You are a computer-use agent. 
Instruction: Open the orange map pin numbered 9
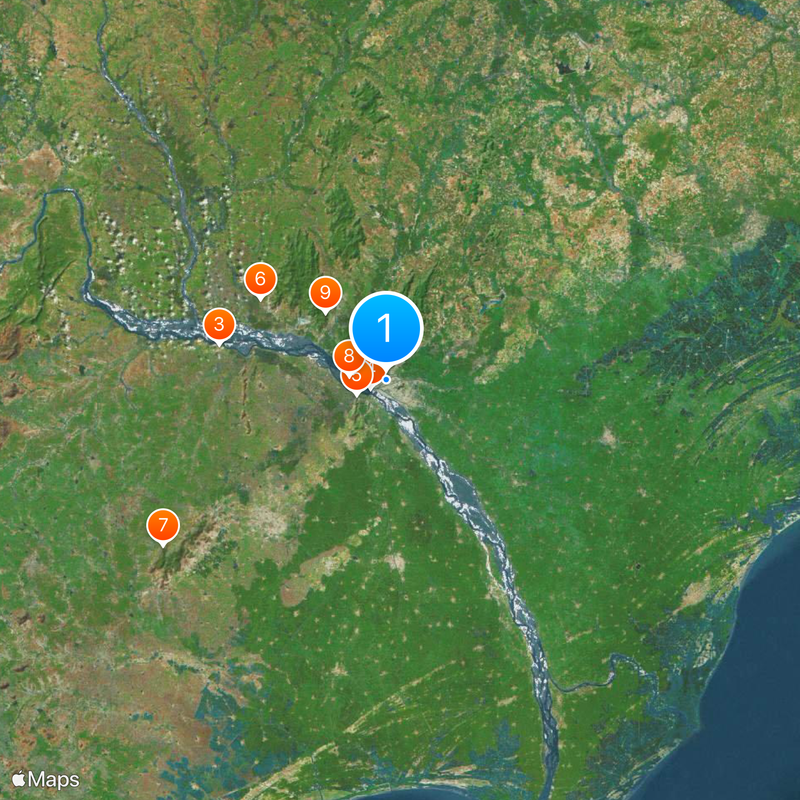(324, 293)
